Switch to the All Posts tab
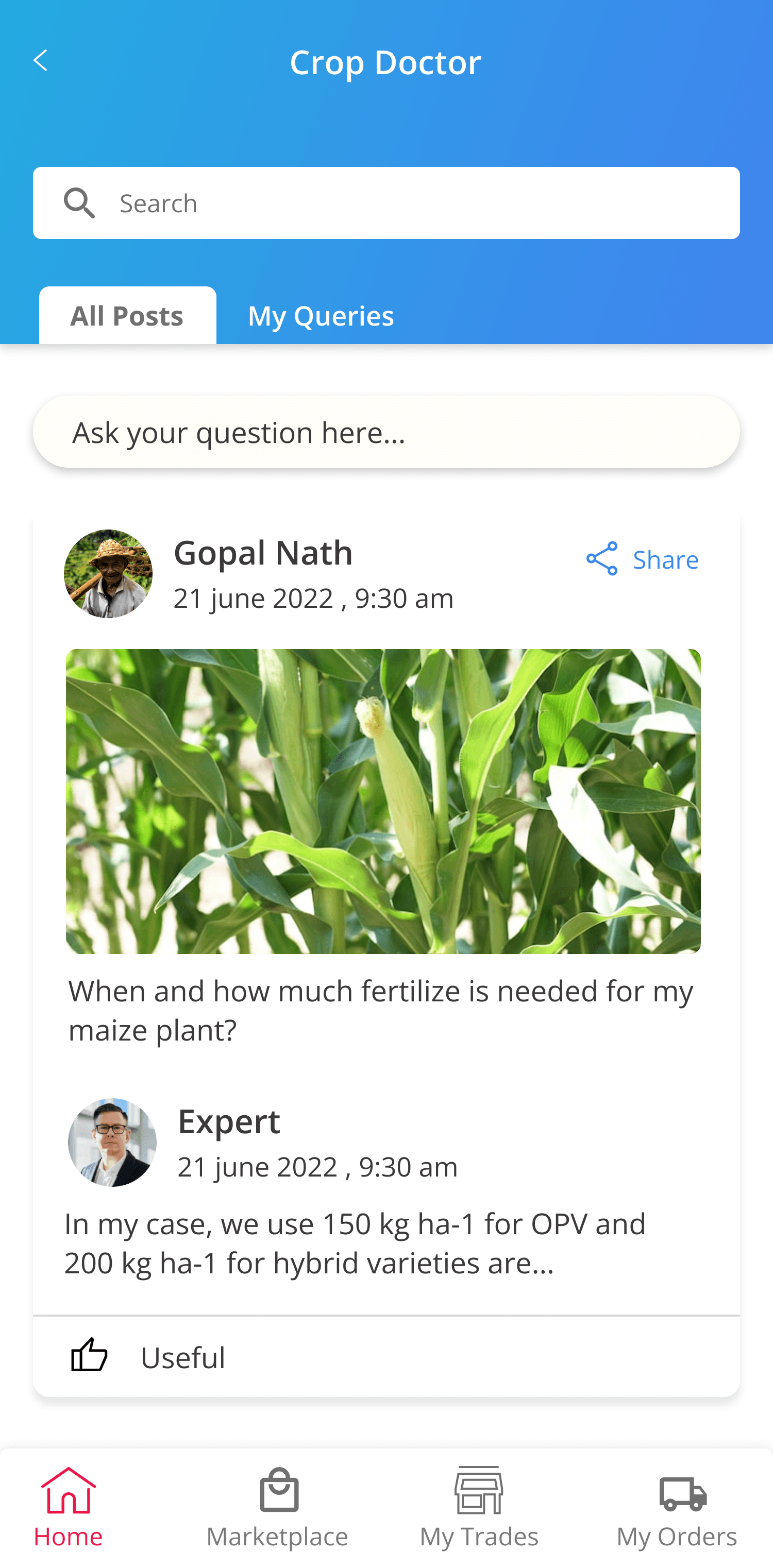 [127, 316]
